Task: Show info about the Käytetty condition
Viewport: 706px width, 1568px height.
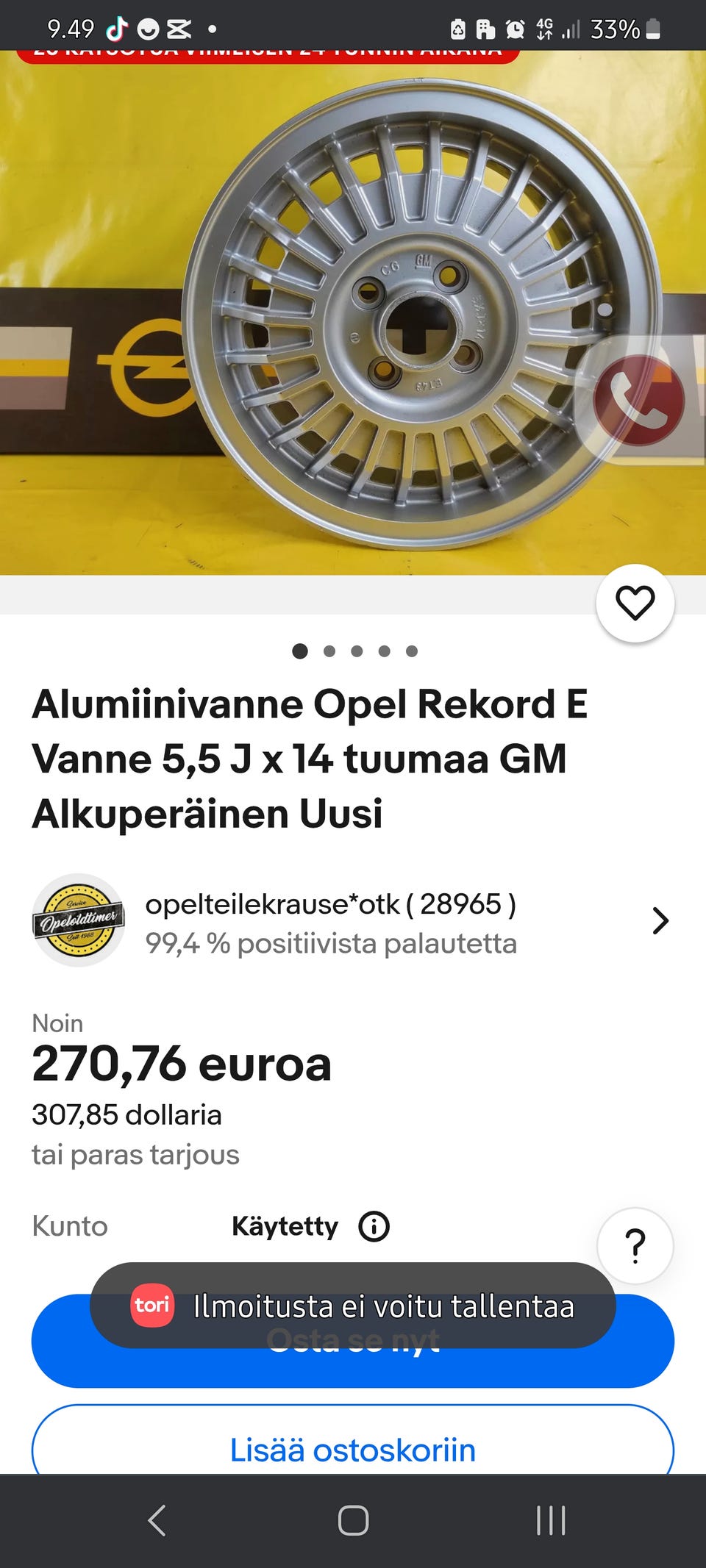Action: pyautogui.click(x=374, y=1227)
